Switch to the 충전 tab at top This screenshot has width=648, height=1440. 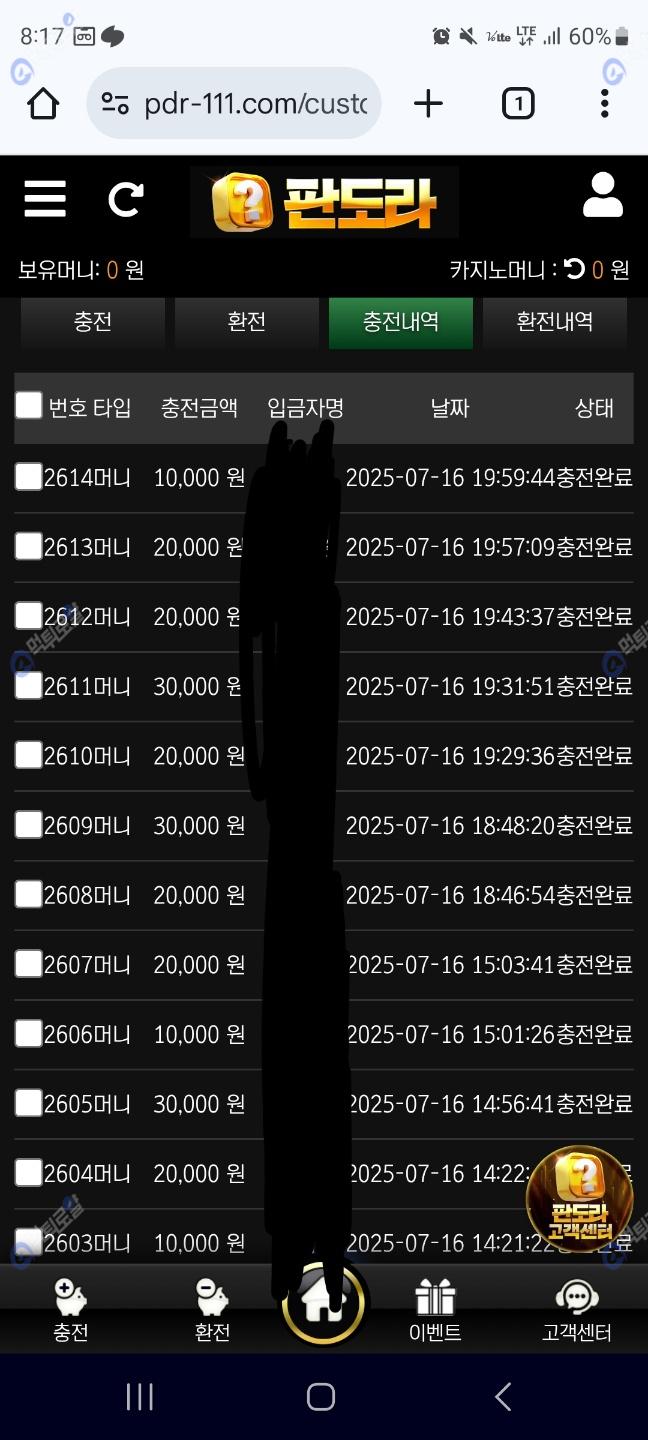[93, 322]
